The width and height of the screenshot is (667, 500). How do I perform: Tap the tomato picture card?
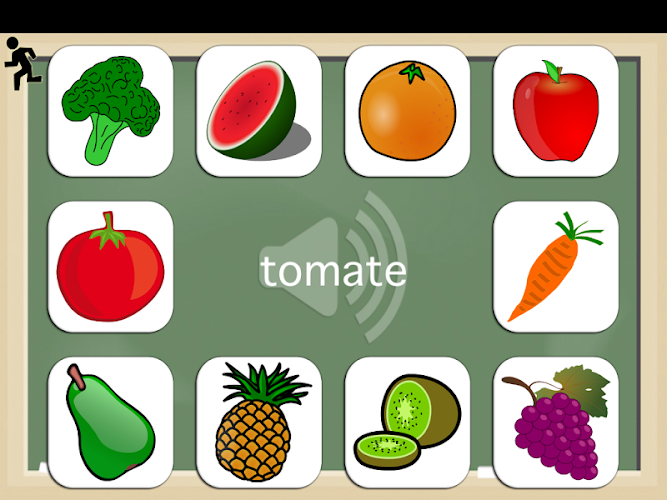click(110, 267)
